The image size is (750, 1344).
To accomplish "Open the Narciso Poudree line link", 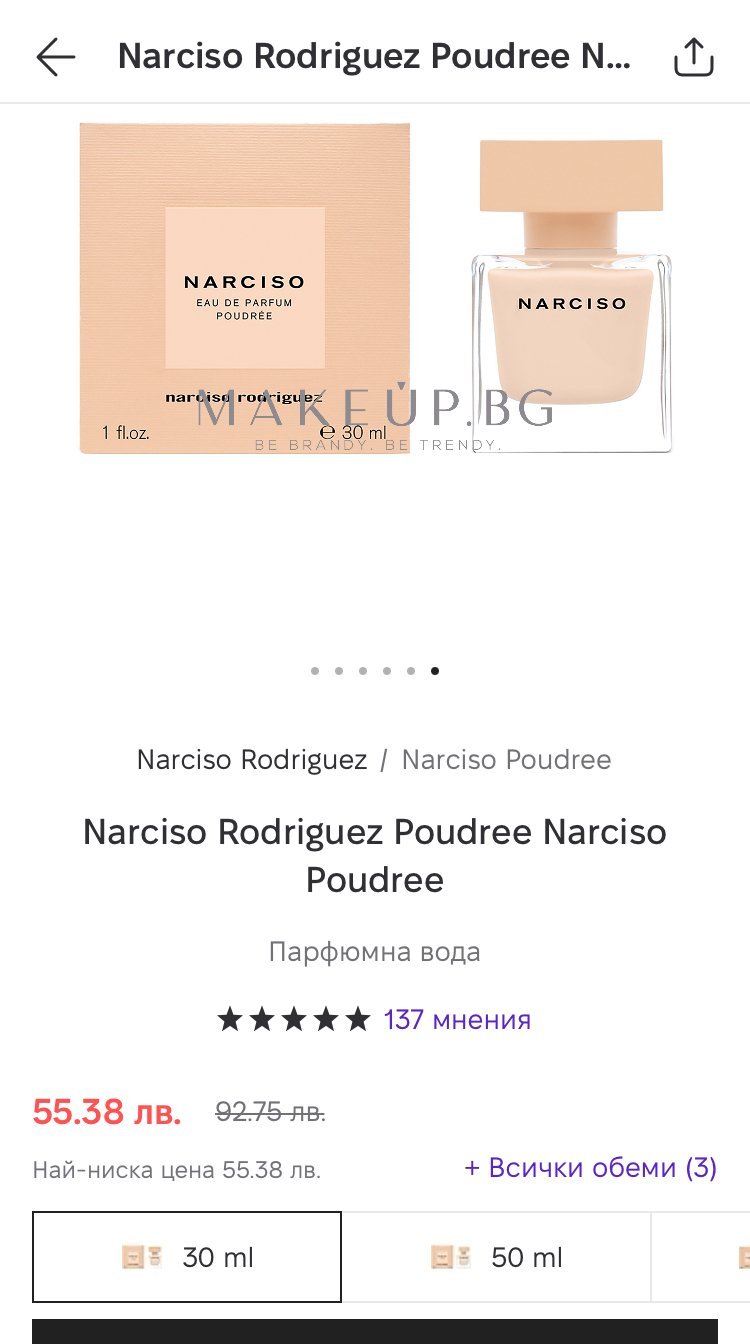I will point(506,760).
